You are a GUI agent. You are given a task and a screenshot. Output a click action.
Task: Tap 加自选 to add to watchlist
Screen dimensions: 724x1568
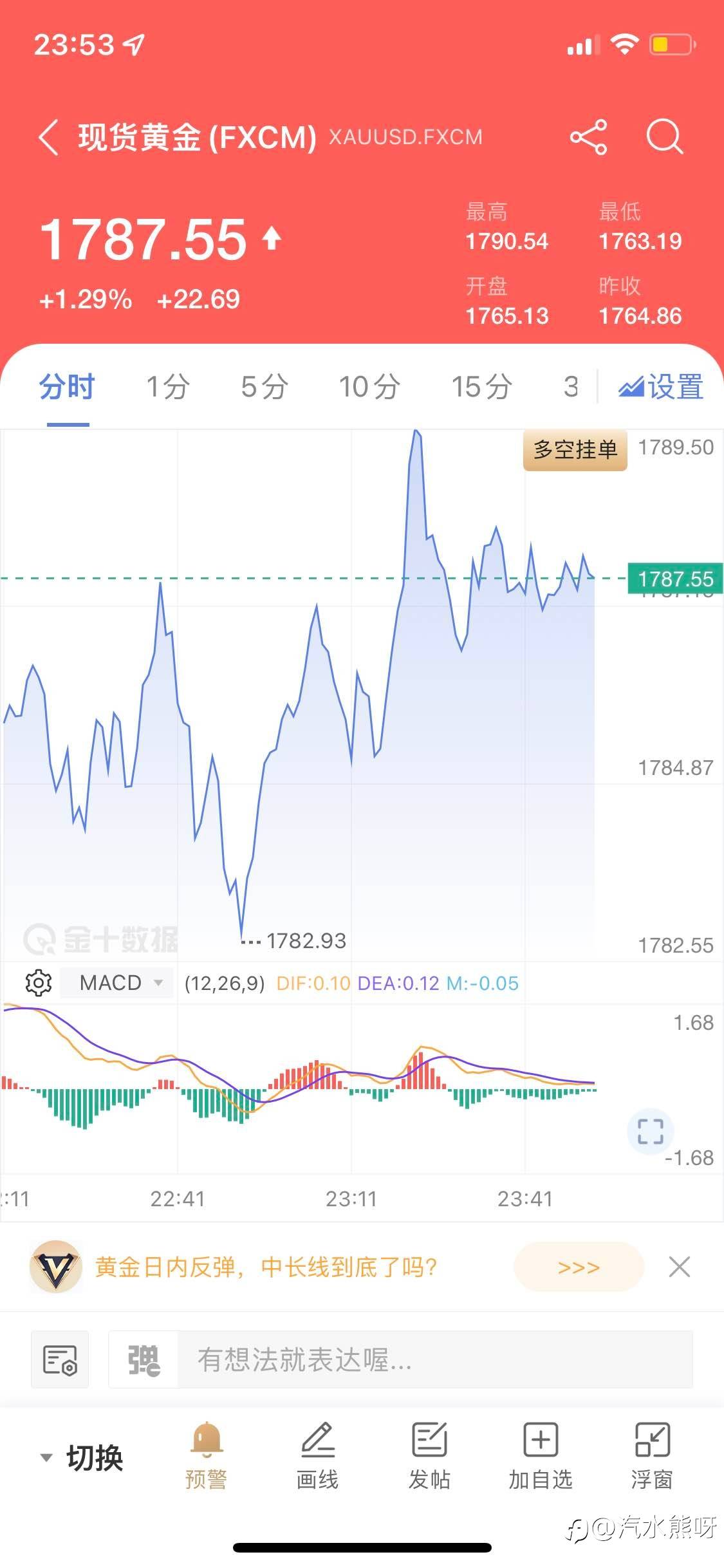coord(541,1456)
